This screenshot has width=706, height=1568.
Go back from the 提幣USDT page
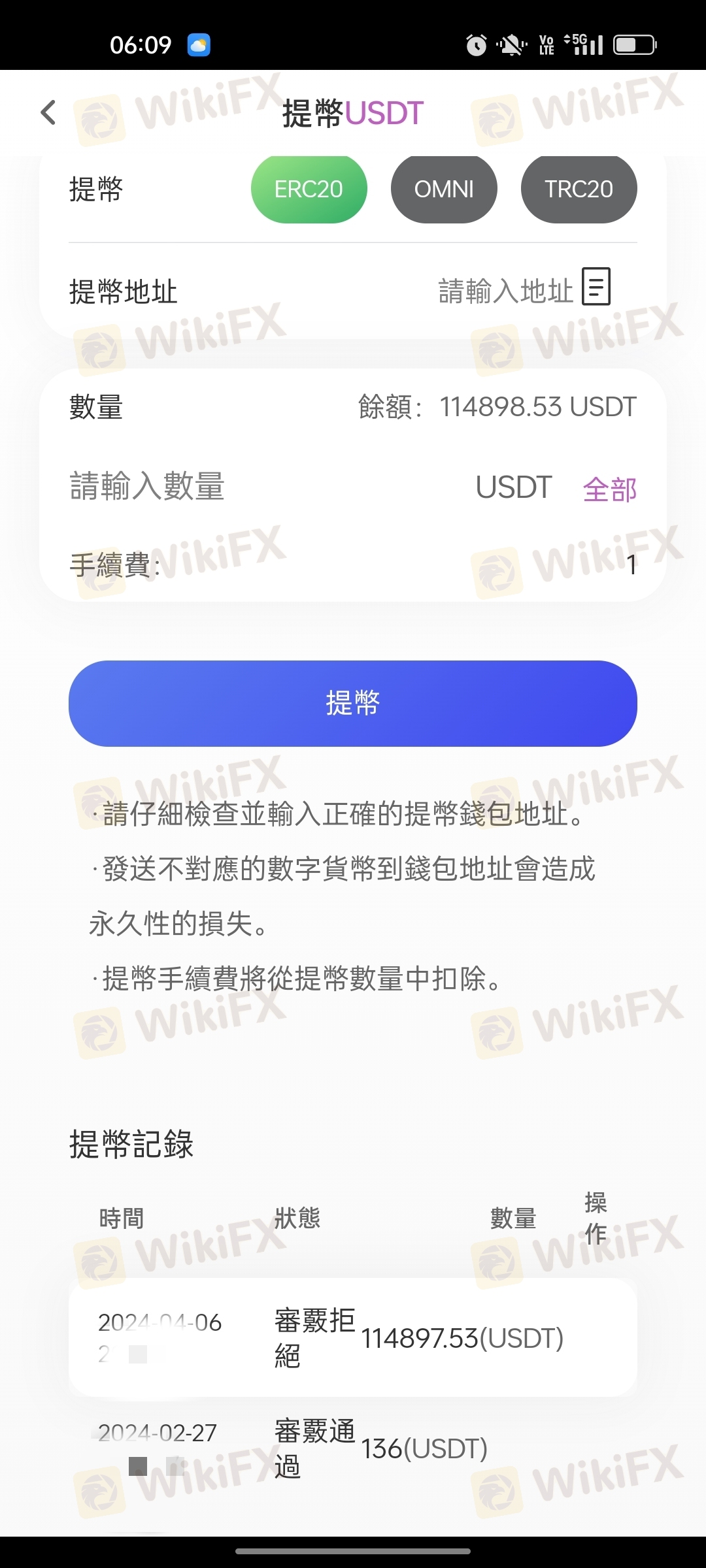(48, 112)
